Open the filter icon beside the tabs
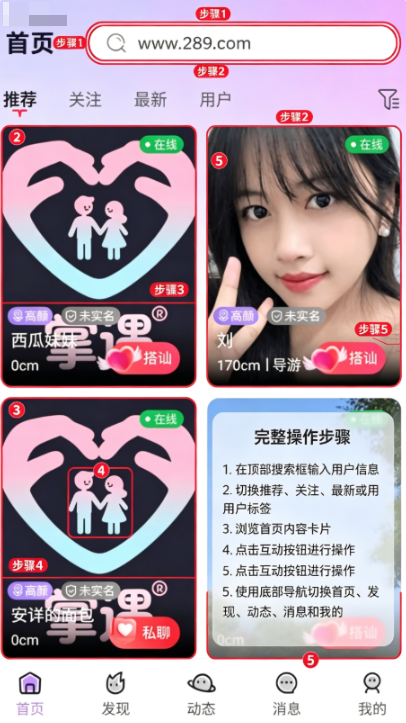Screen dimensions: 406x723 (x=388, y=99)
